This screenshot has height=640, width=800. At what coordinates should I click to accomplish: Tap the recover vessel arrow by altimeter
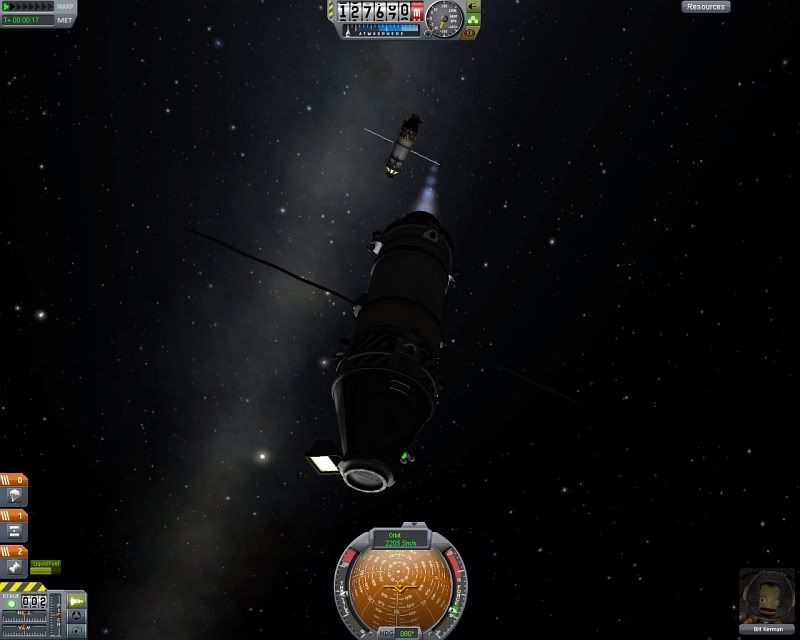[x=473, y=7]
